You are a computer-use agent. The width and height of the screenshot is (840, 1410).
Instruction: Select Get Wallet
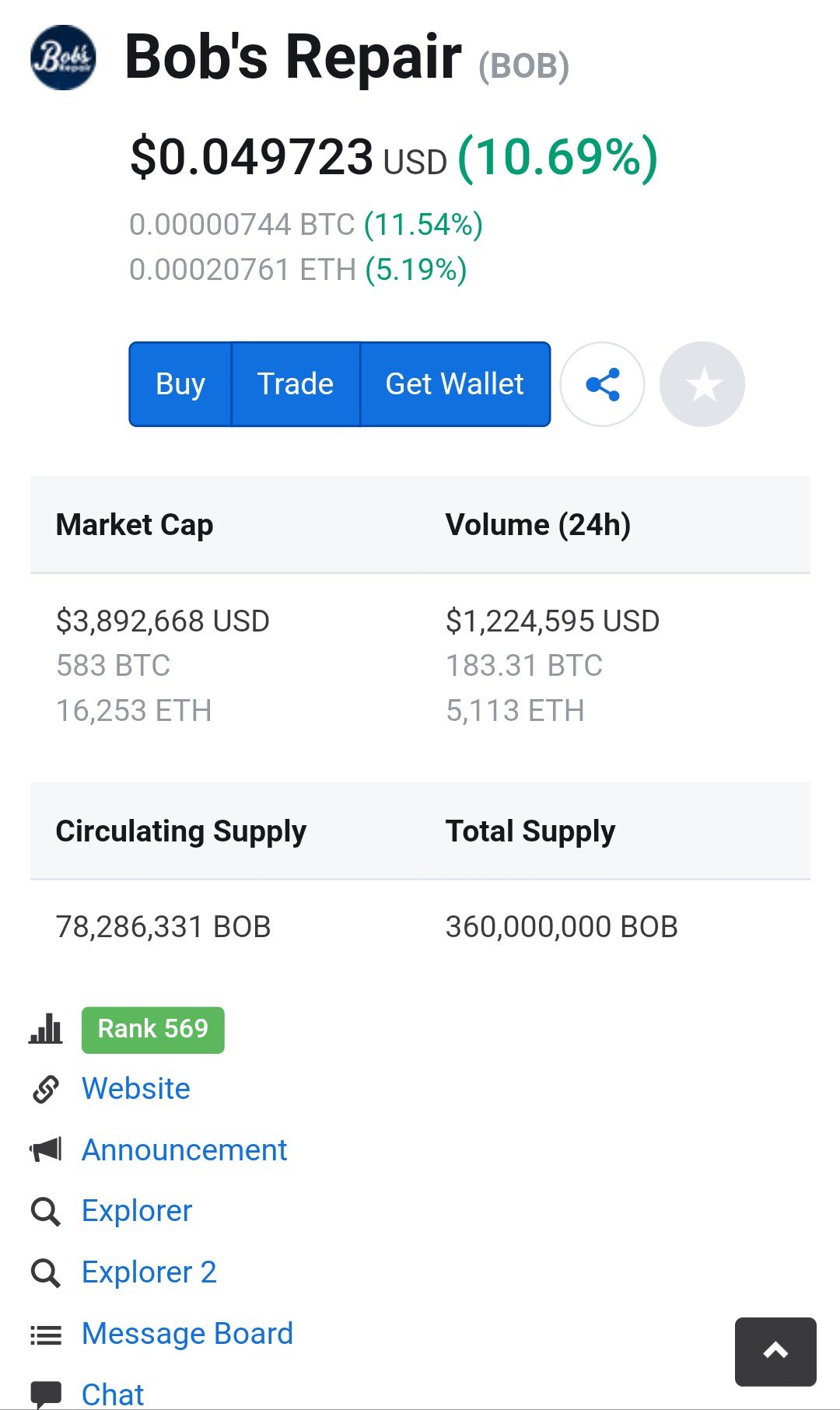[x=455, y=384]
